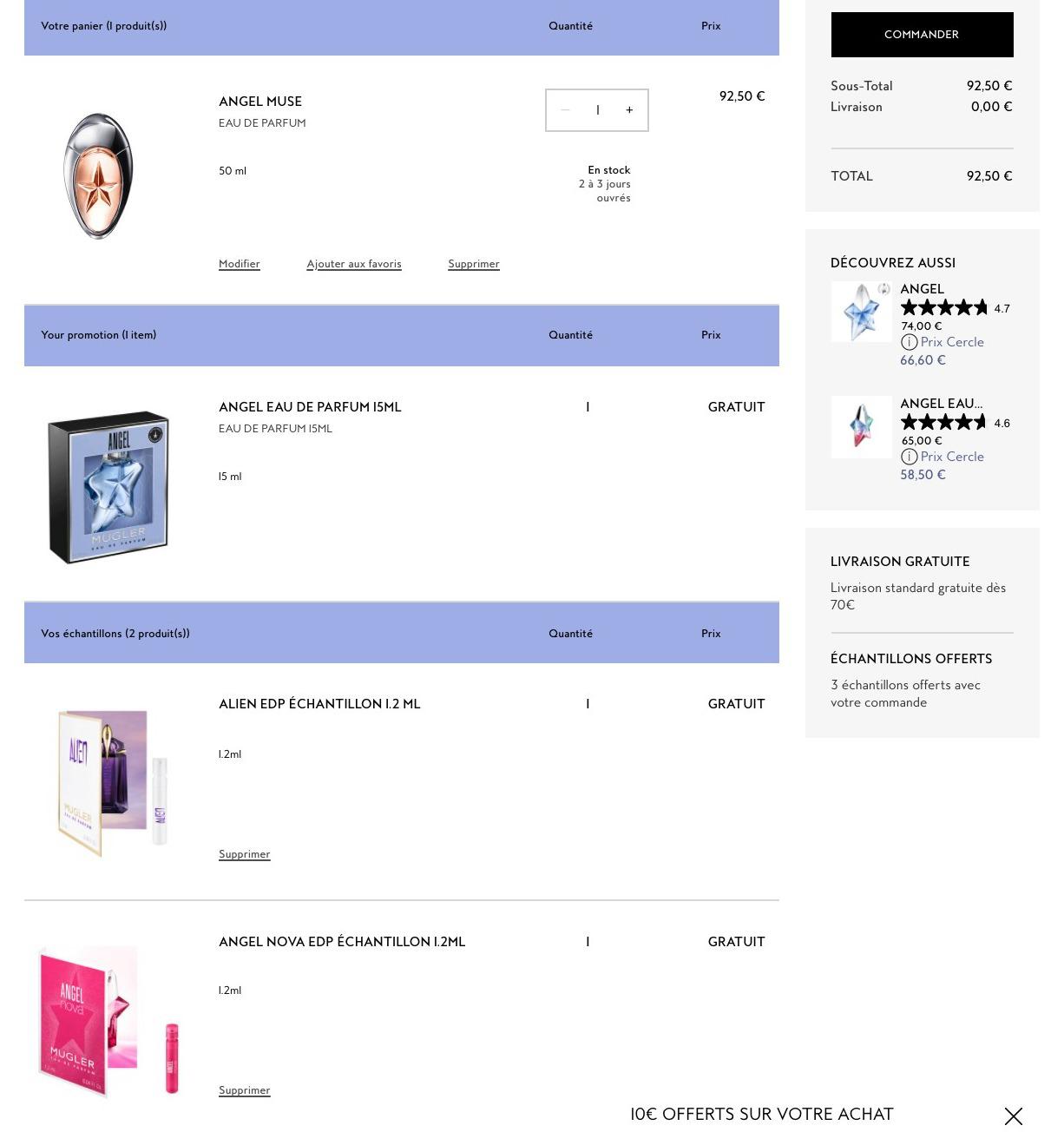
Task: Open the Modifier link for Angel Muse
Action: 240,264
